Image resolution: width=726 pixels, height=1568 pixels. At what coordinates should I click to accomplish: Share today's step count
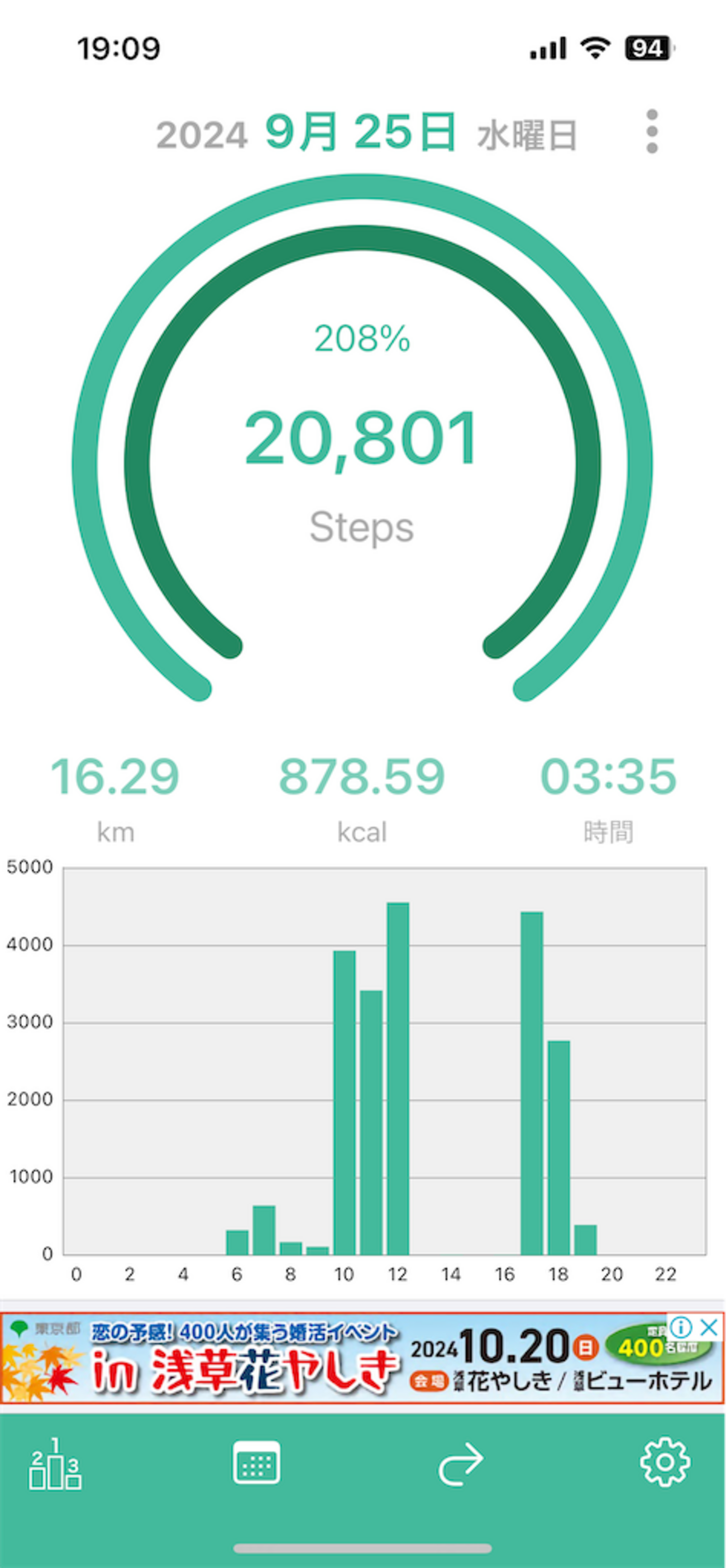461,1464
